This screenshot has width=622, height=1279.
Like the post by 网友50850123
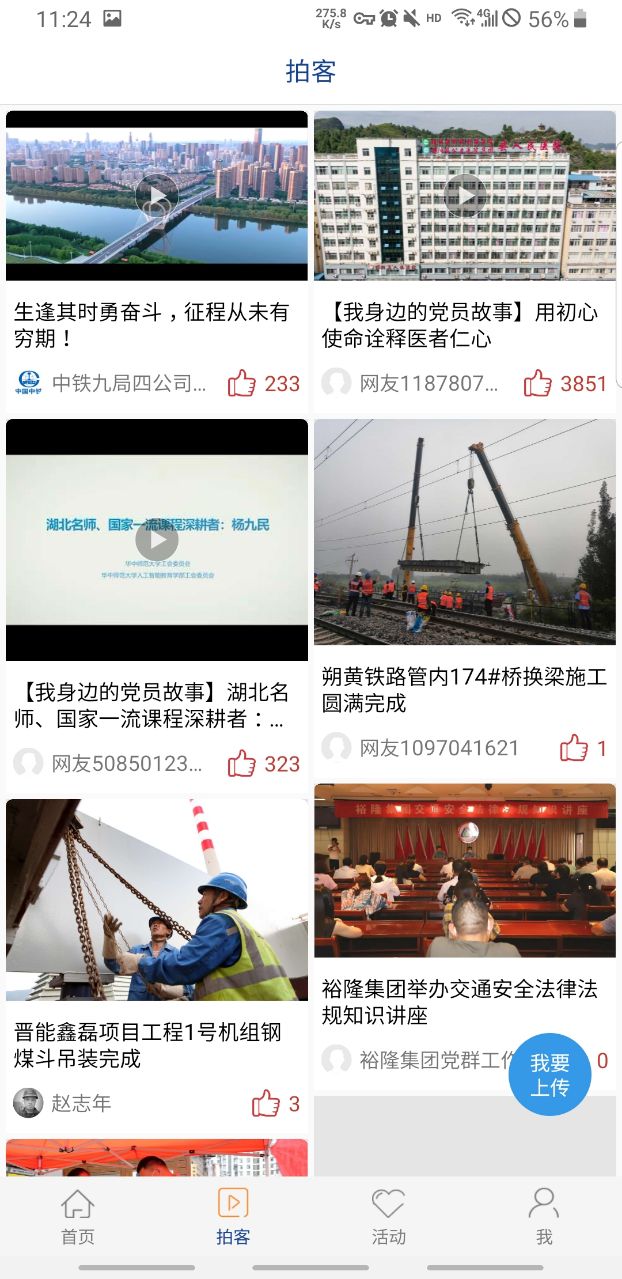coord(242,764)
